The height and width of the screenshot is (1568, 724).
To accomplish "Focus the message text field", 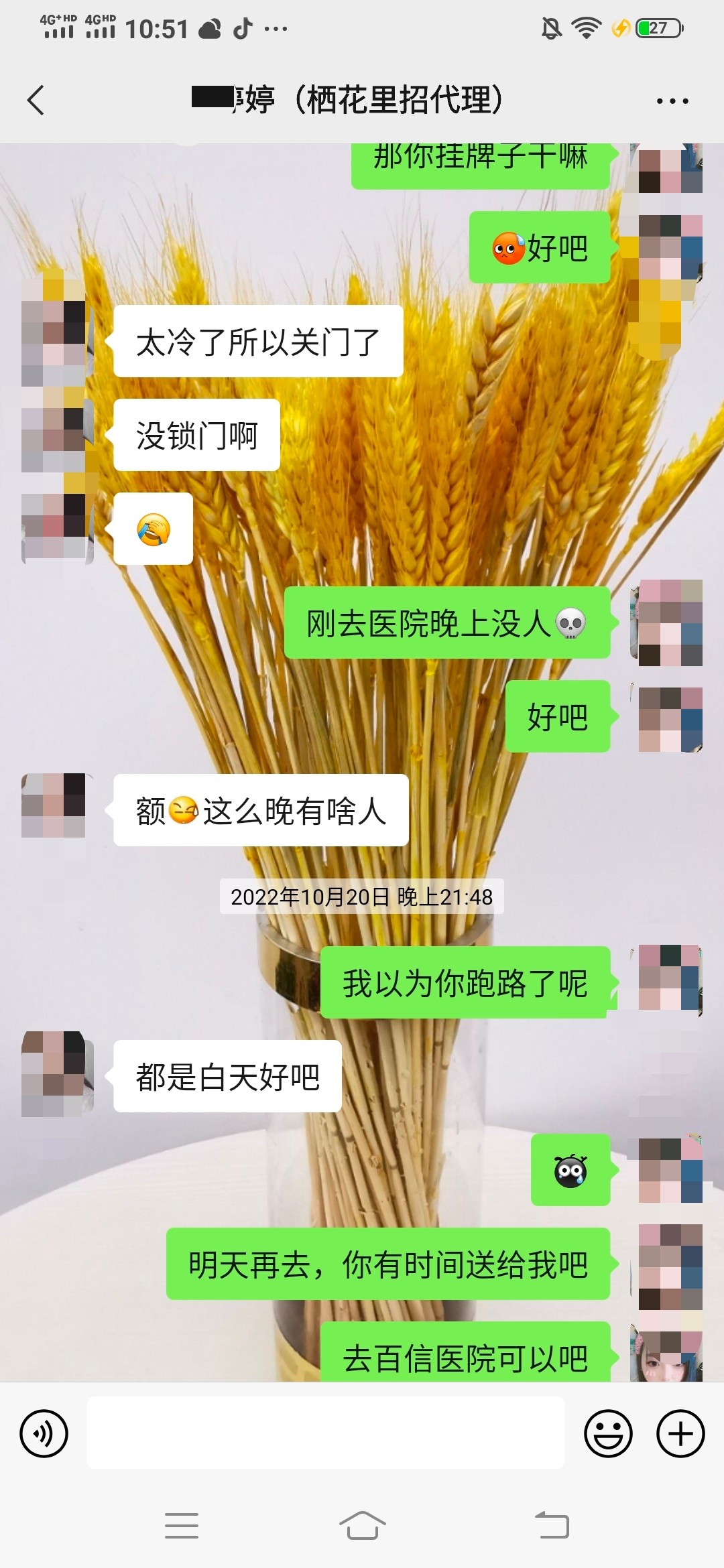I will [x=325, y=1433].
